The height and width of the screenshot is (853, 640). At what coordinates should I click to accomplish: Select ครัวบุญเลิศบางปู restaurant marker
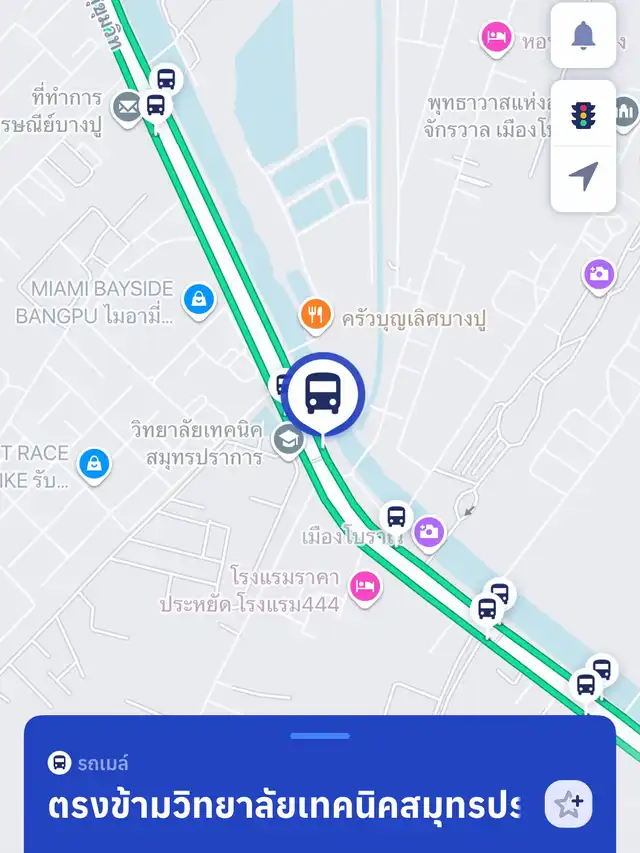(316, 316)
